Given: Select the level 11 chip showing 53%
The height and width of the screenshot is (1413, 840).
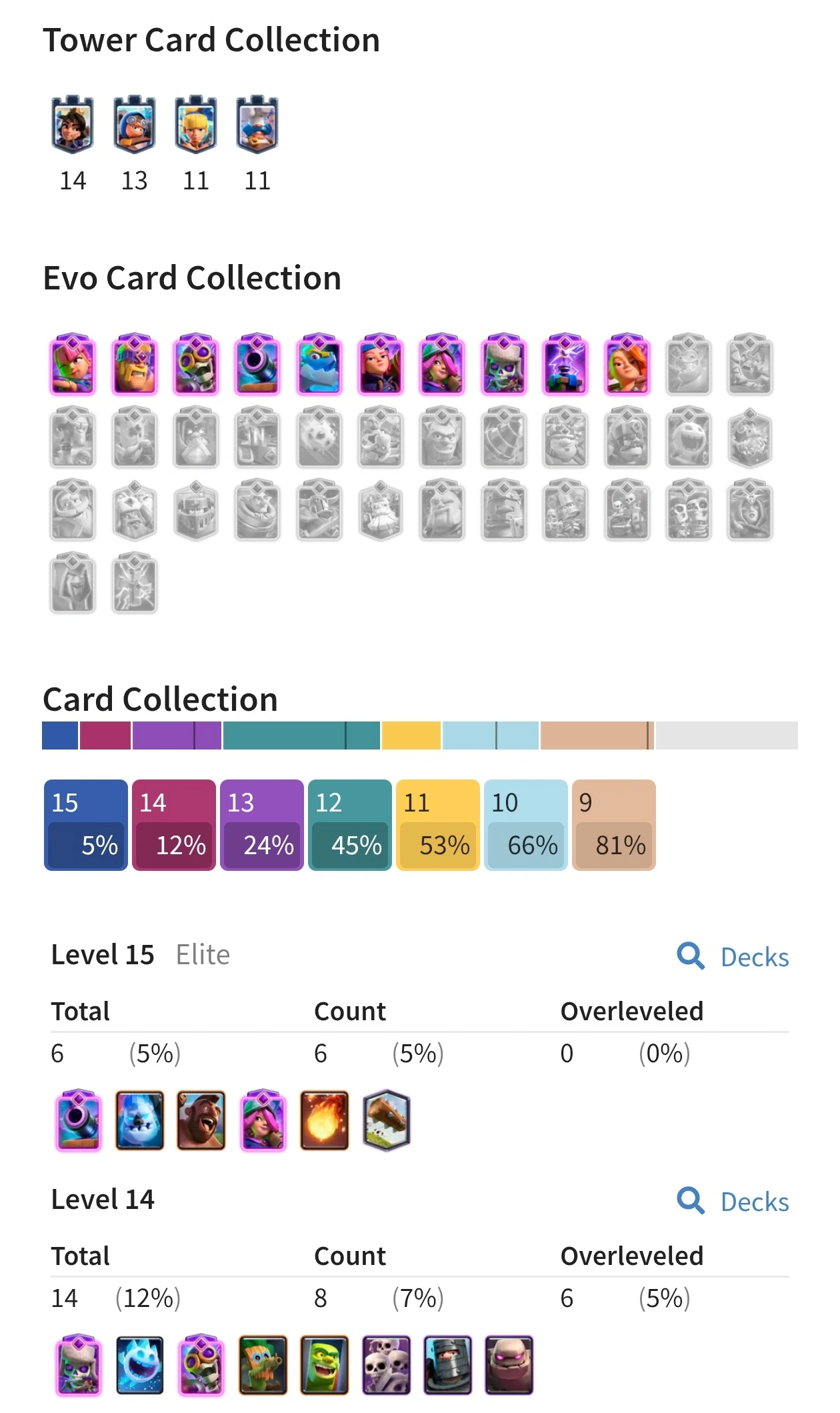Looking at the screenshot, I should coord(437,825).
